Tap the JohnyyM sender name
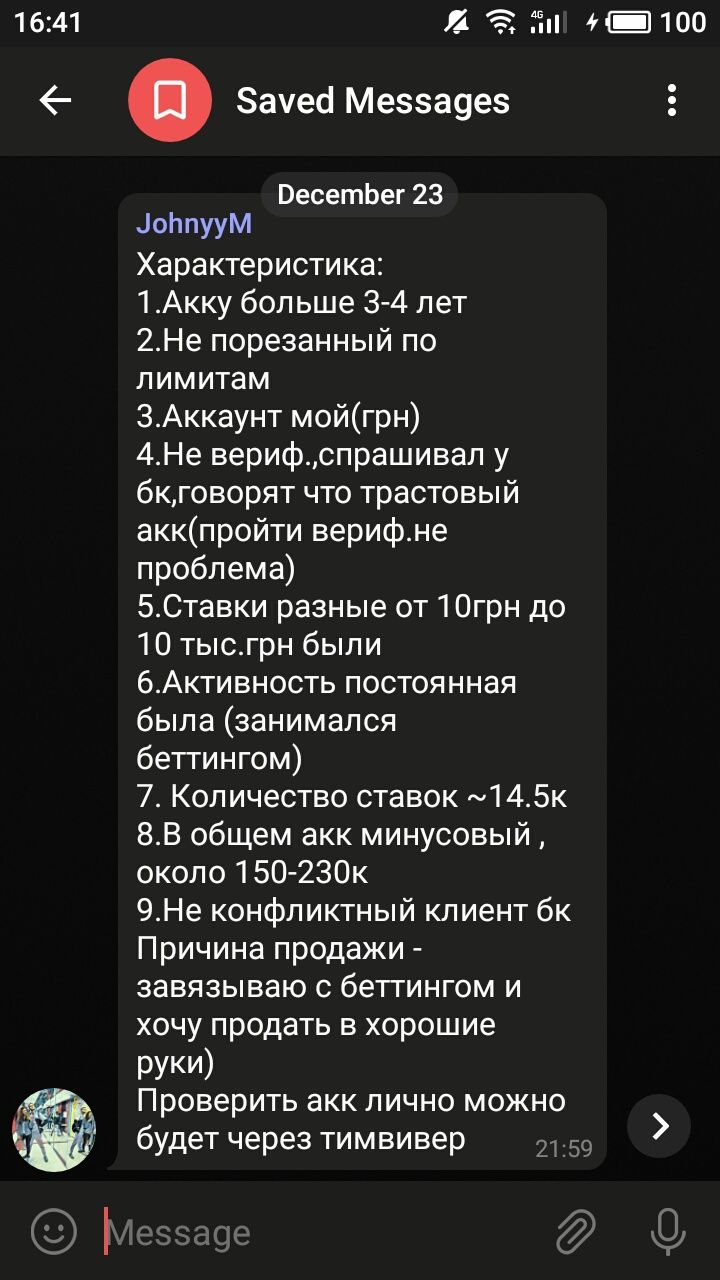 point(194,223)
